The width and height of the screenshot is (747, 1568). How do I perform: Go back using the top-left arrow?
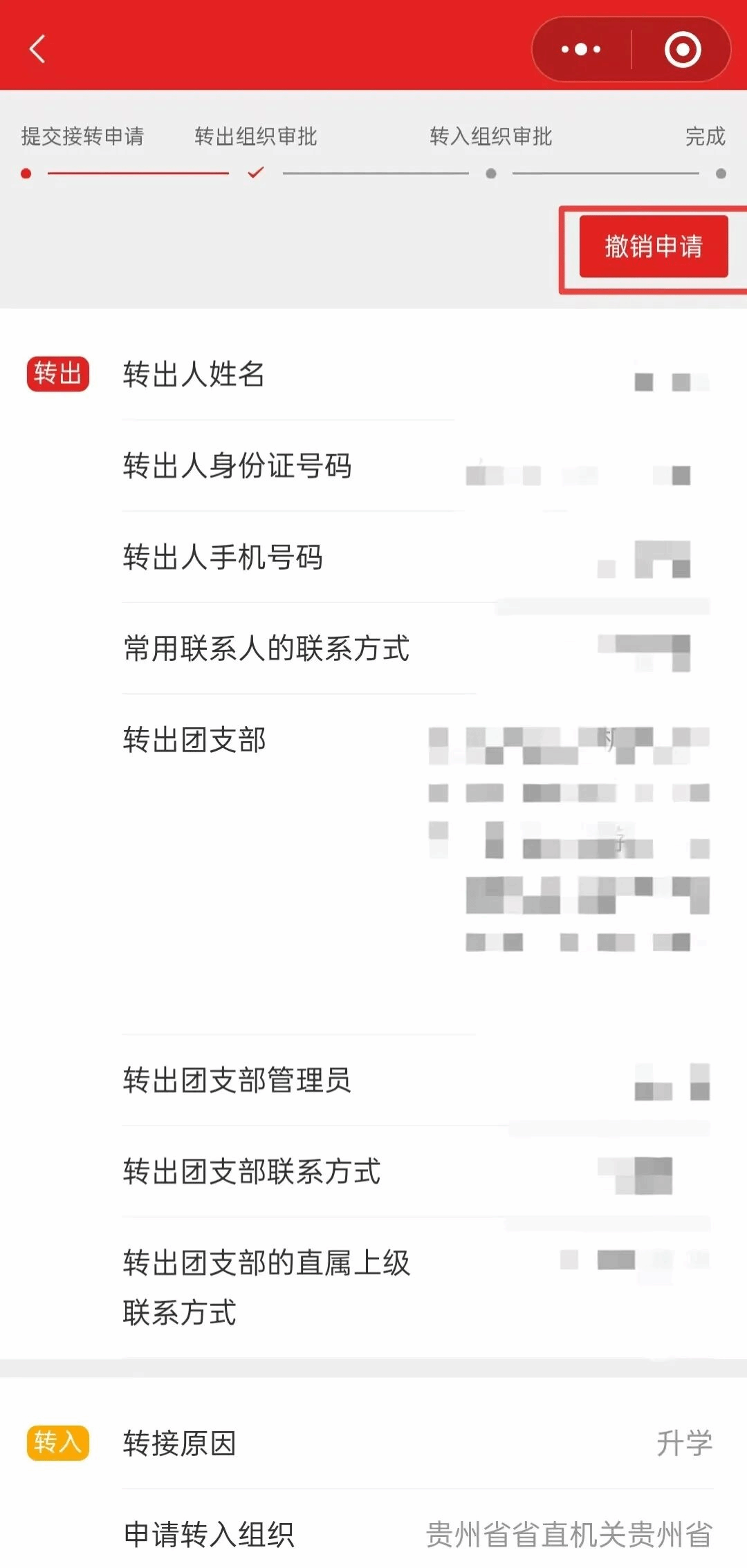(37, 49)
